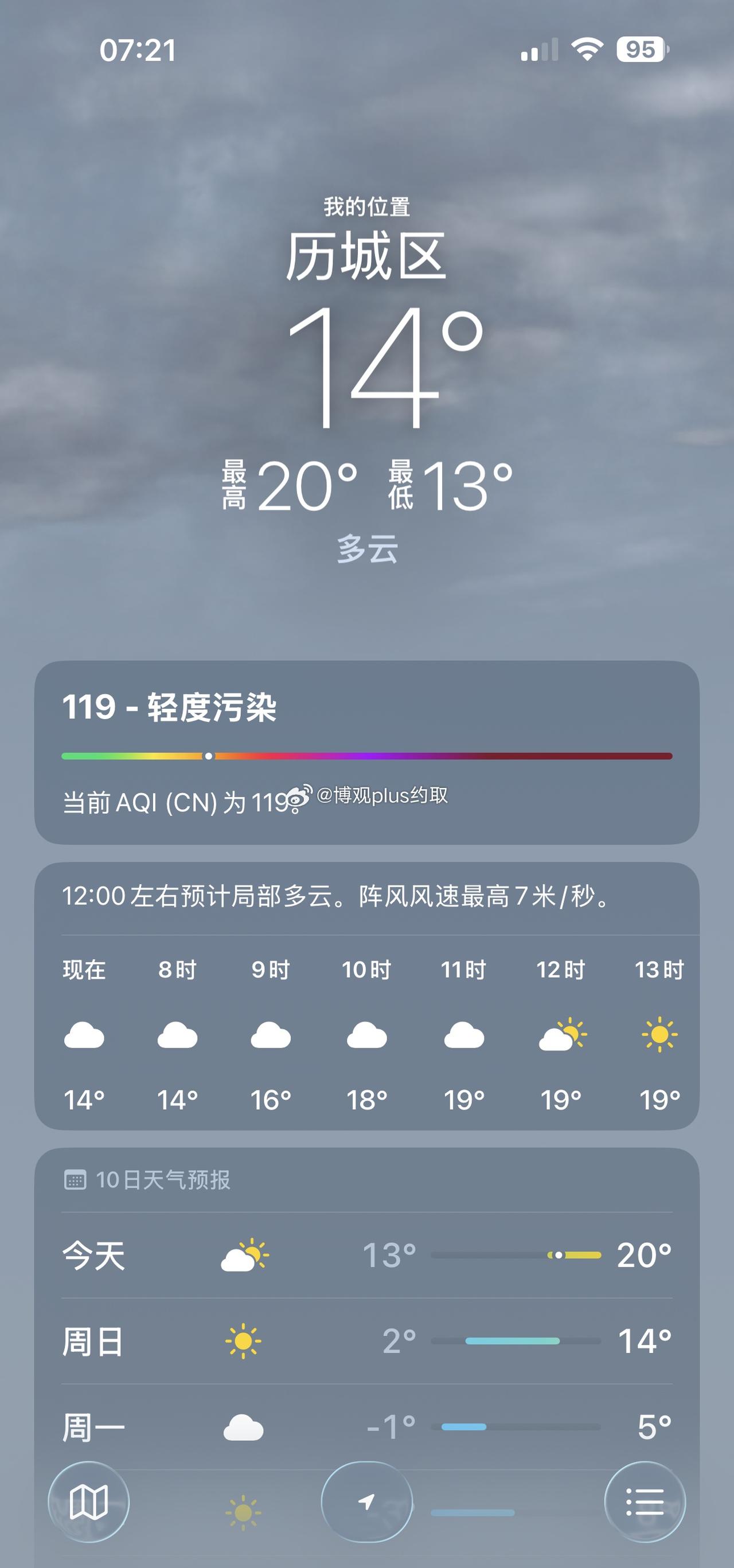Viewport: 734px width, 1568px height.
Task: Tap the sunny icon under 13时
Action: [657, 1035]
